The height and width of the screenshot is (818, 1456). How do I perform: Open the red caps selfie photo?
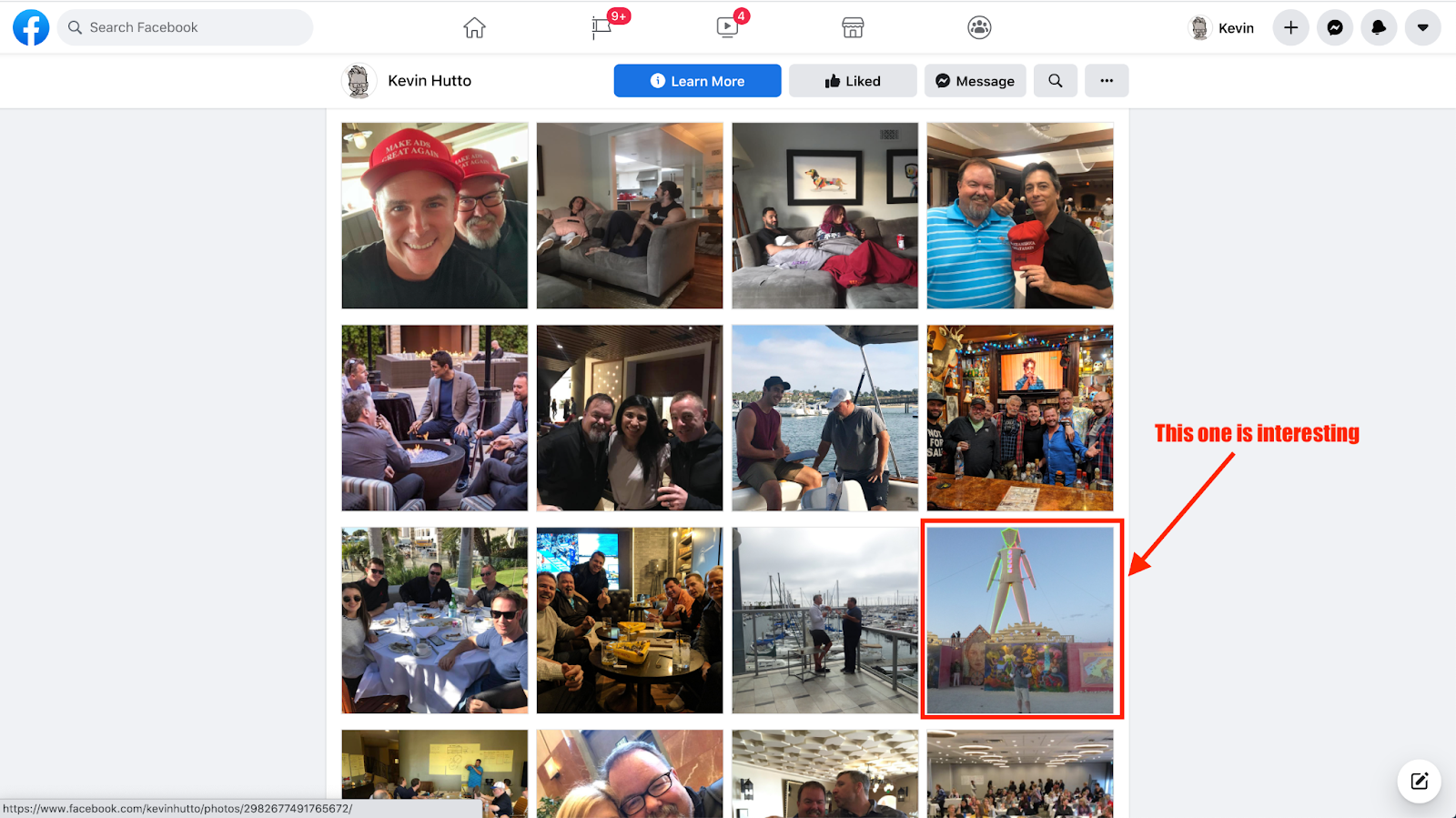435,216
